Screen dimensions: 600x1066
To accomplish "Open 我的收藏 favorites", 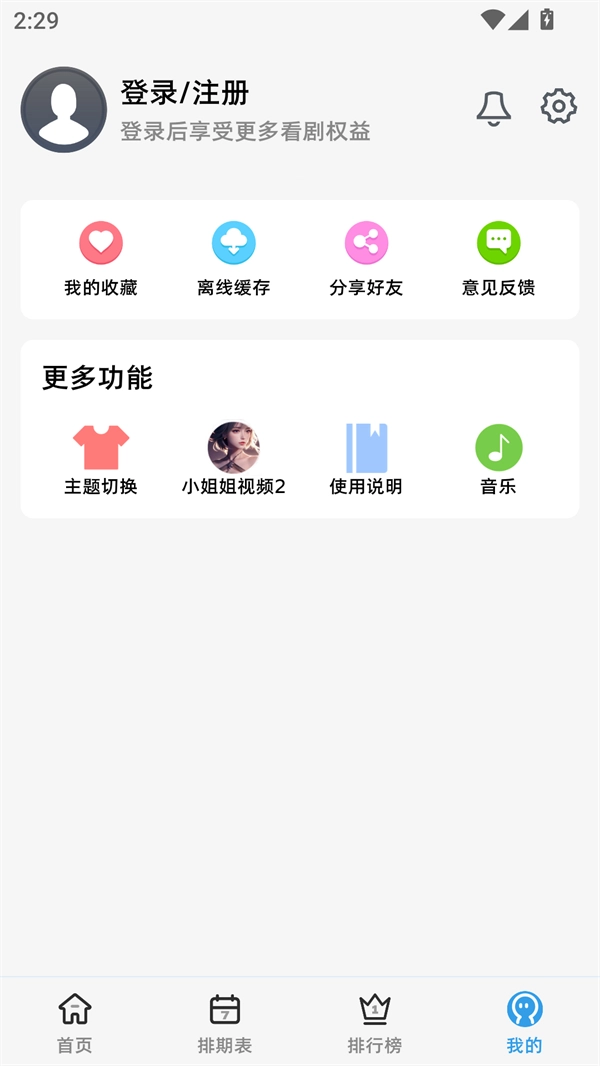I will [x=101, y=259].
